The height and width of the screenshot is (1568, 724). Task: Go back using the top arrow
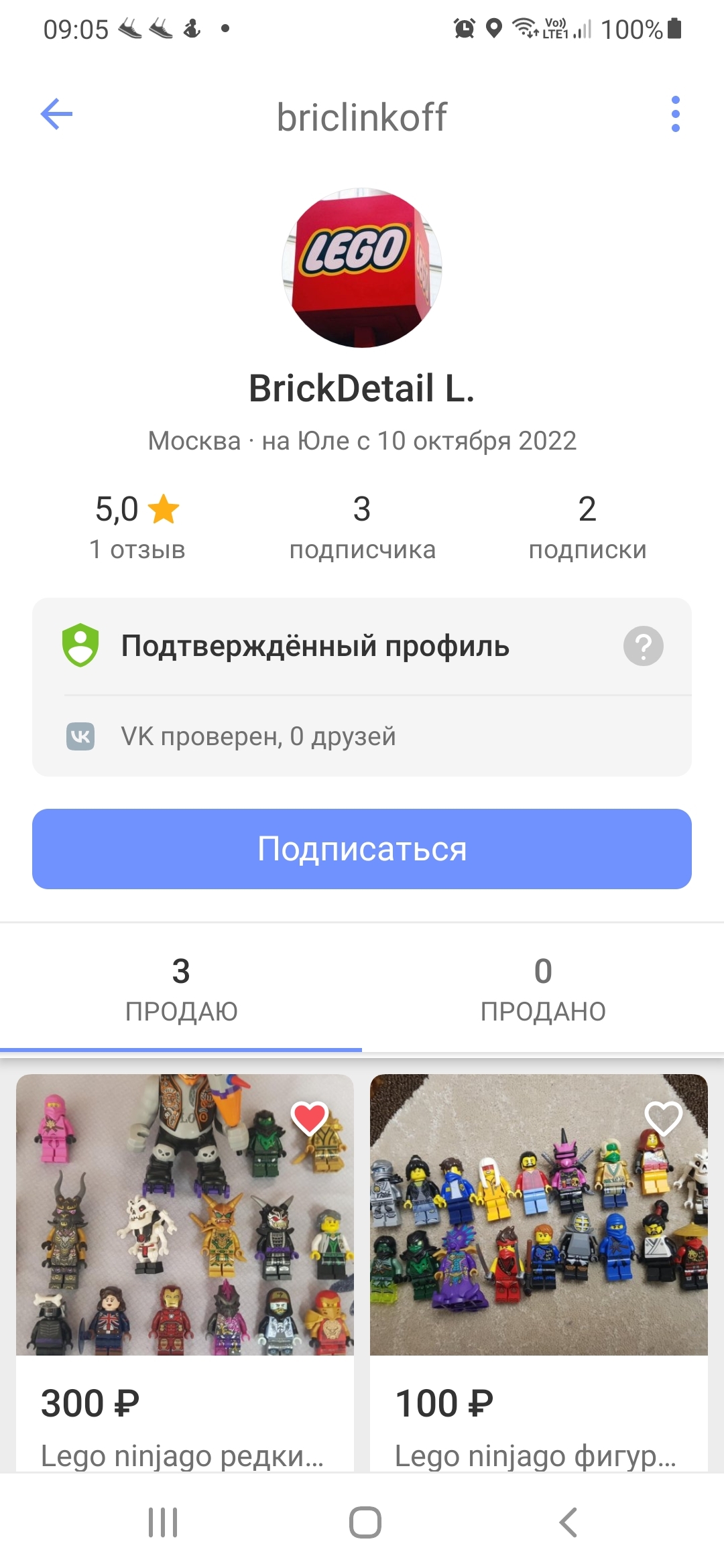tap(57, 115)
